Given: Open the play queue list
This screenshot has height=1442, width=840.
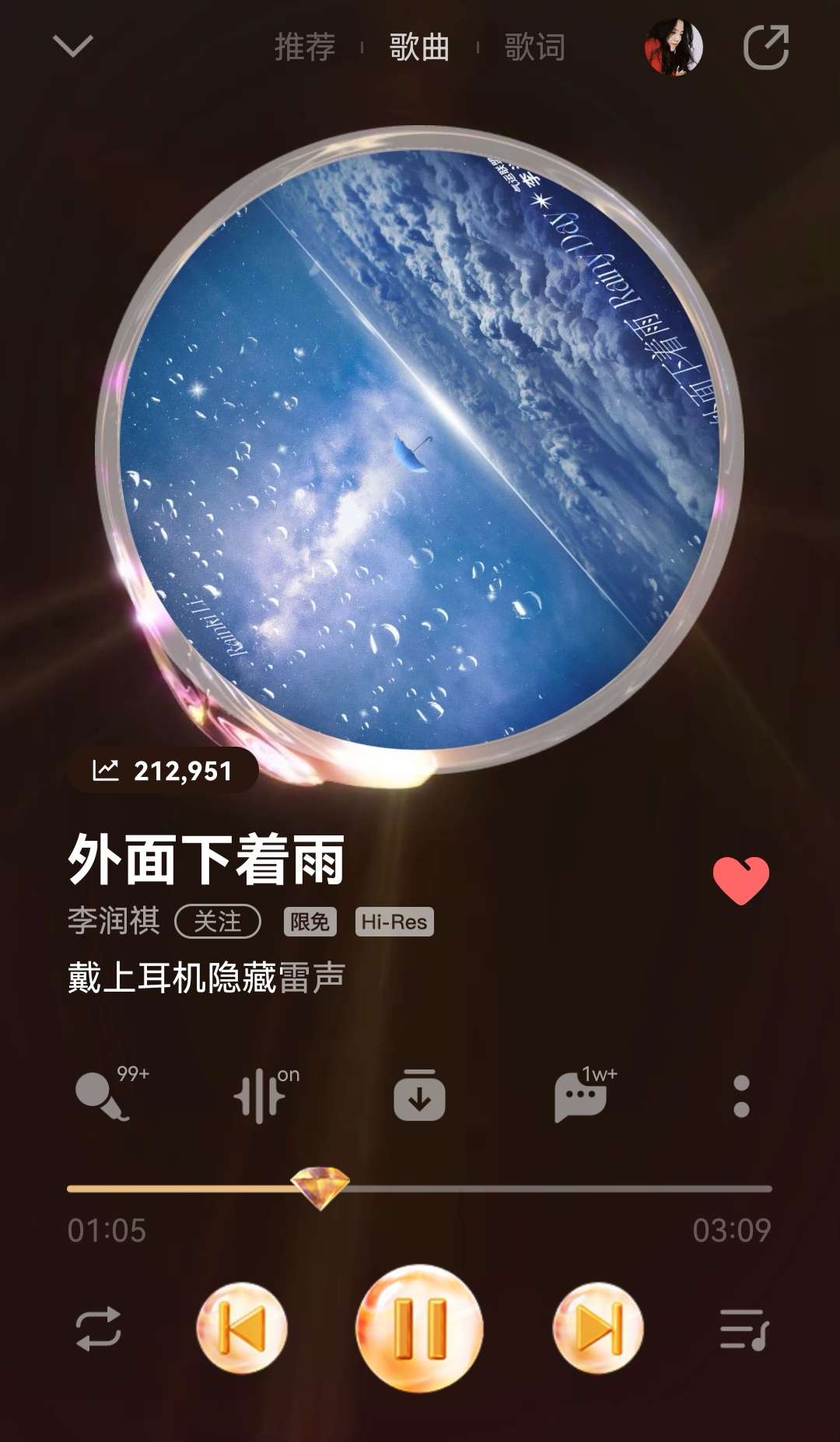Looking at the screenshot, I should point(744,1329).
